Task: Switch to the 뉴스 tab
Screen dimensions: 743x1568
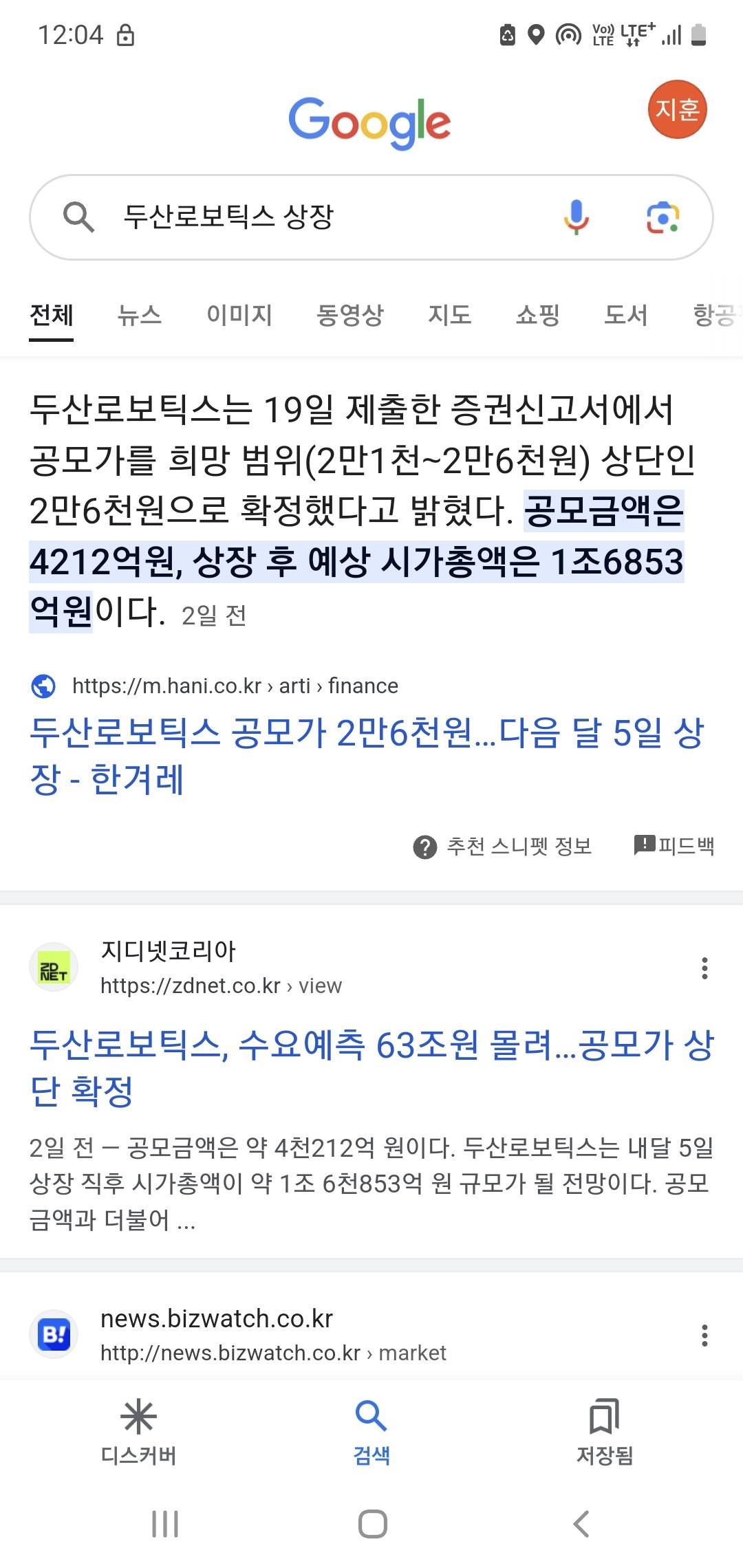Action: point(140,315)
